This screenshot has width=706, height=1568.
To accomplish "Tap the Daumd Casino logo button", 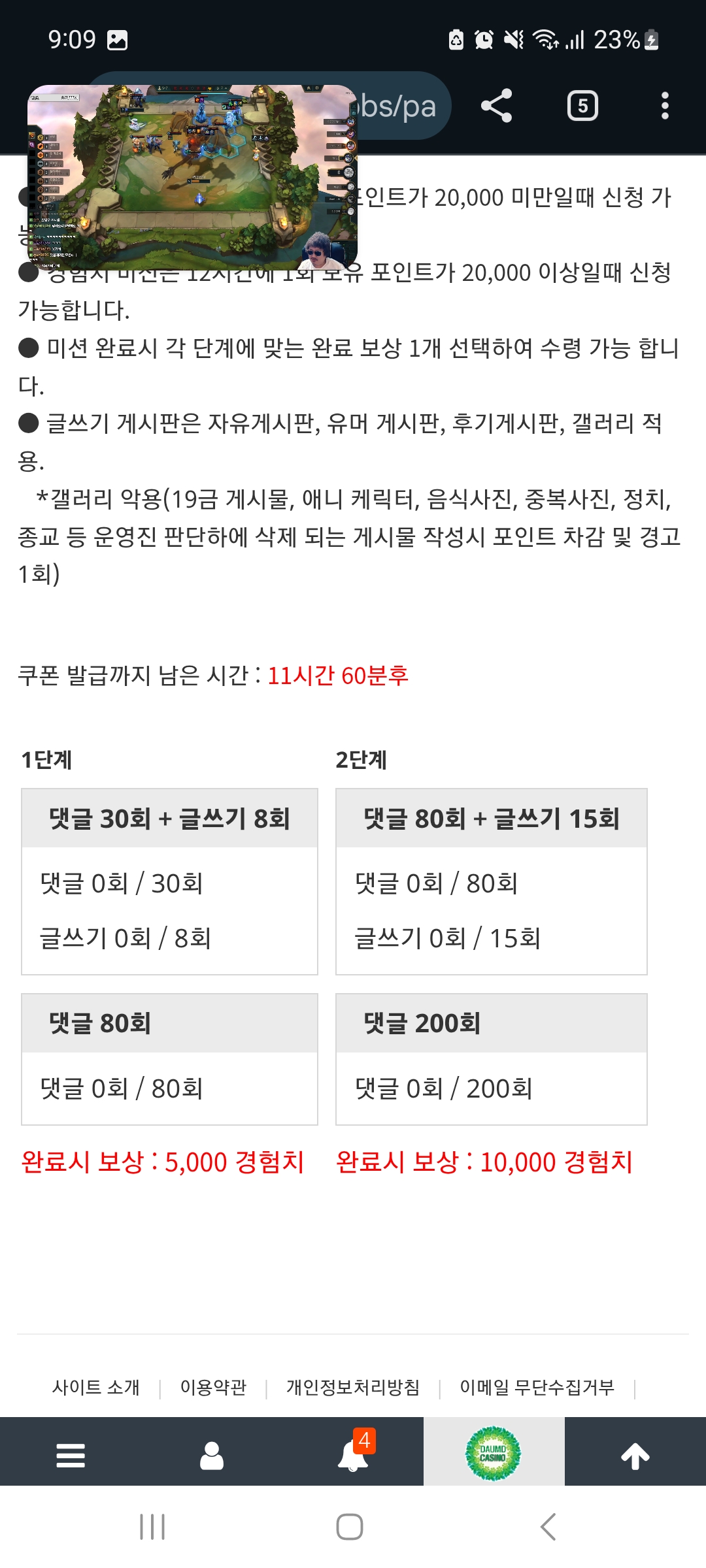I will click(x=494, y=1454).
